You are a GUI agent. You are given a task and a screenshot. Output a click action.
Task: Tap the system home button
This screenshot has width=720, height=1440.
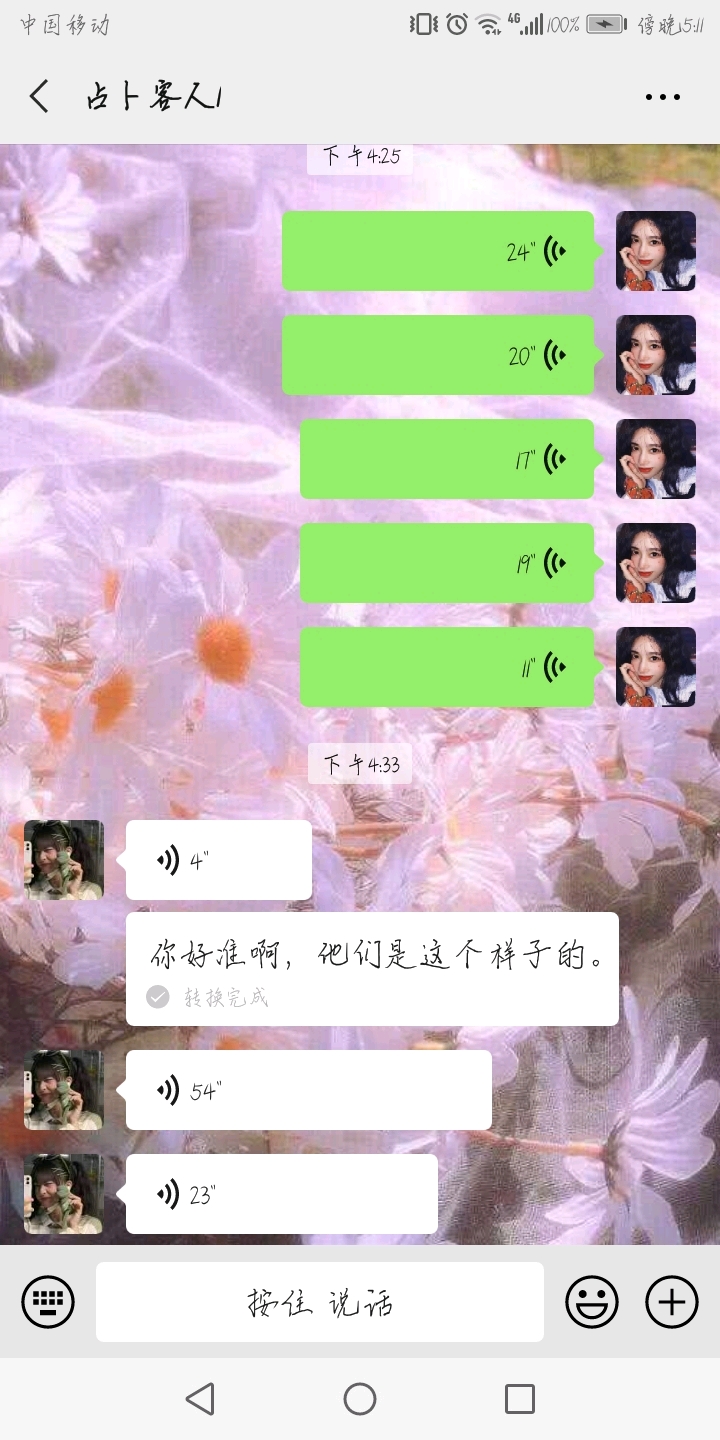pyautogui.click(x=360, y=1399)
